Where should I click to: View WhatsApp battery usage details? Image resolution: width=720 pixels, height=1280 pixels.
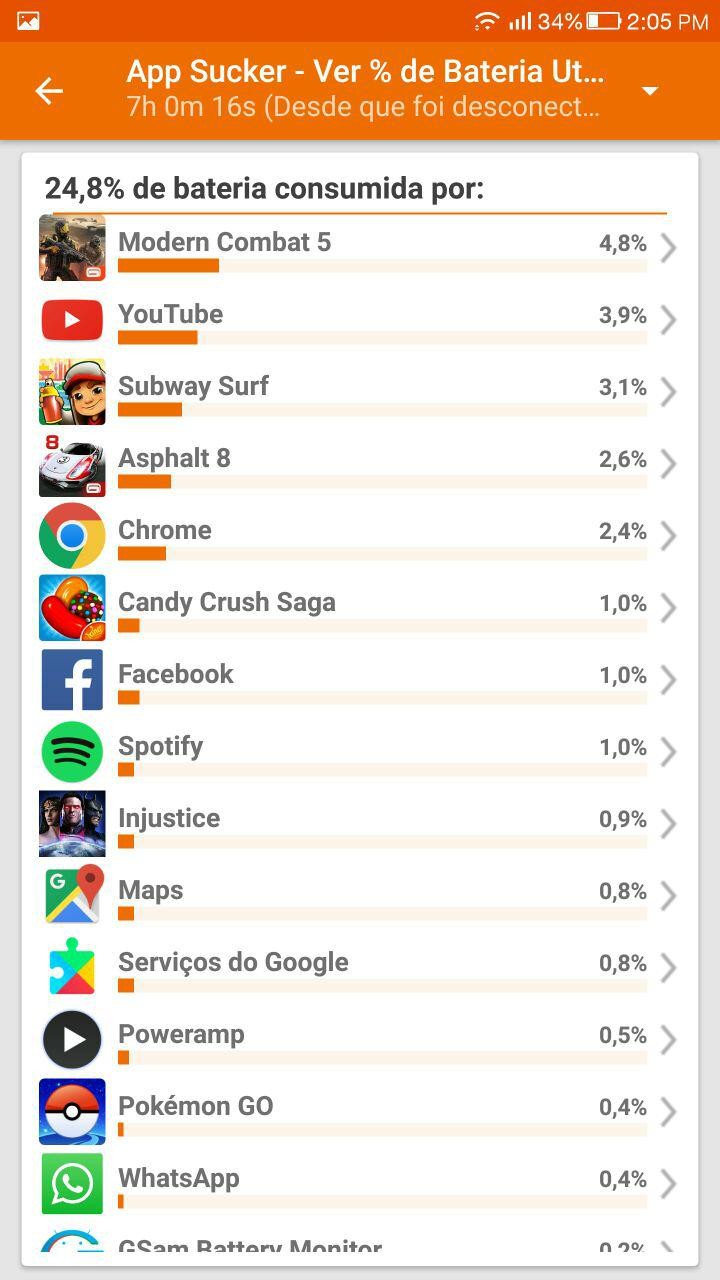click(x=360, y=1183)
